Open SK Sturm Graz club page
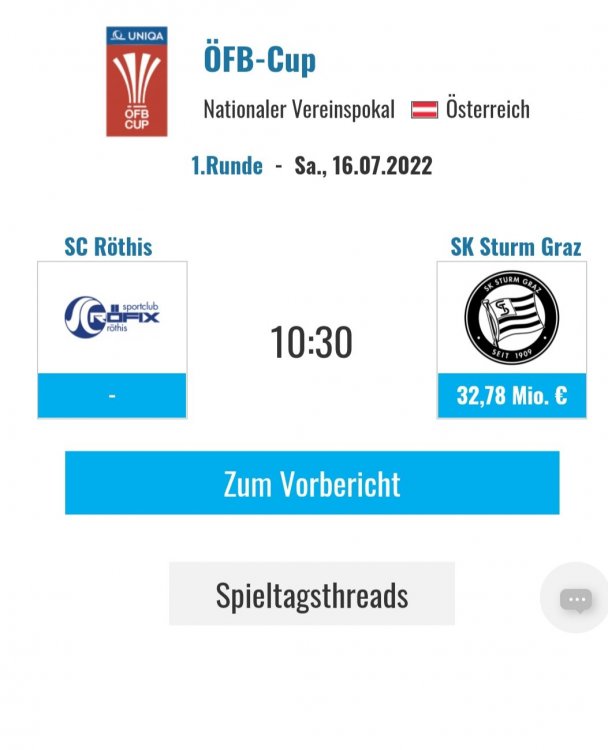 515,246
